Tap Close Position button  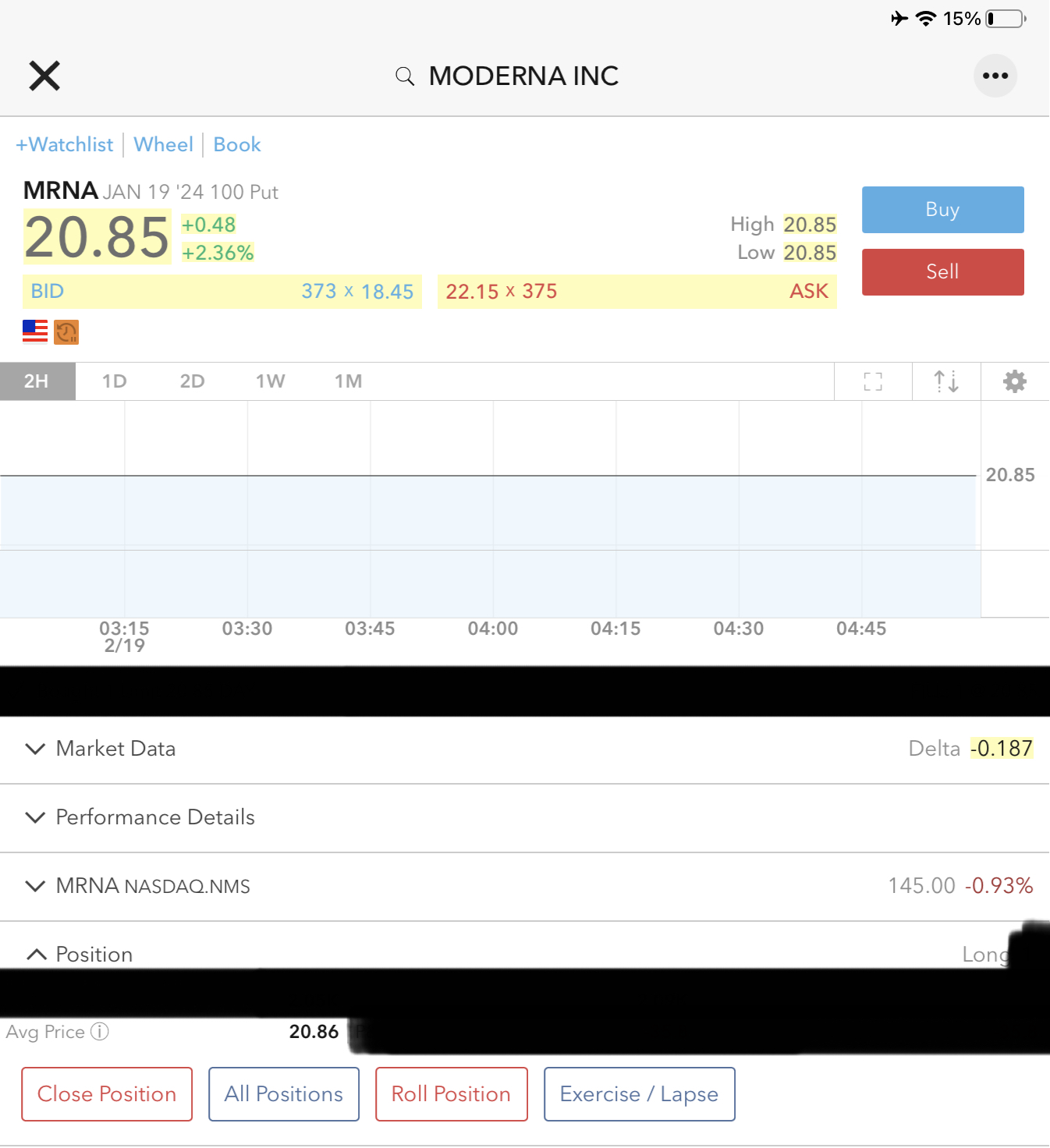(107, 1094)
